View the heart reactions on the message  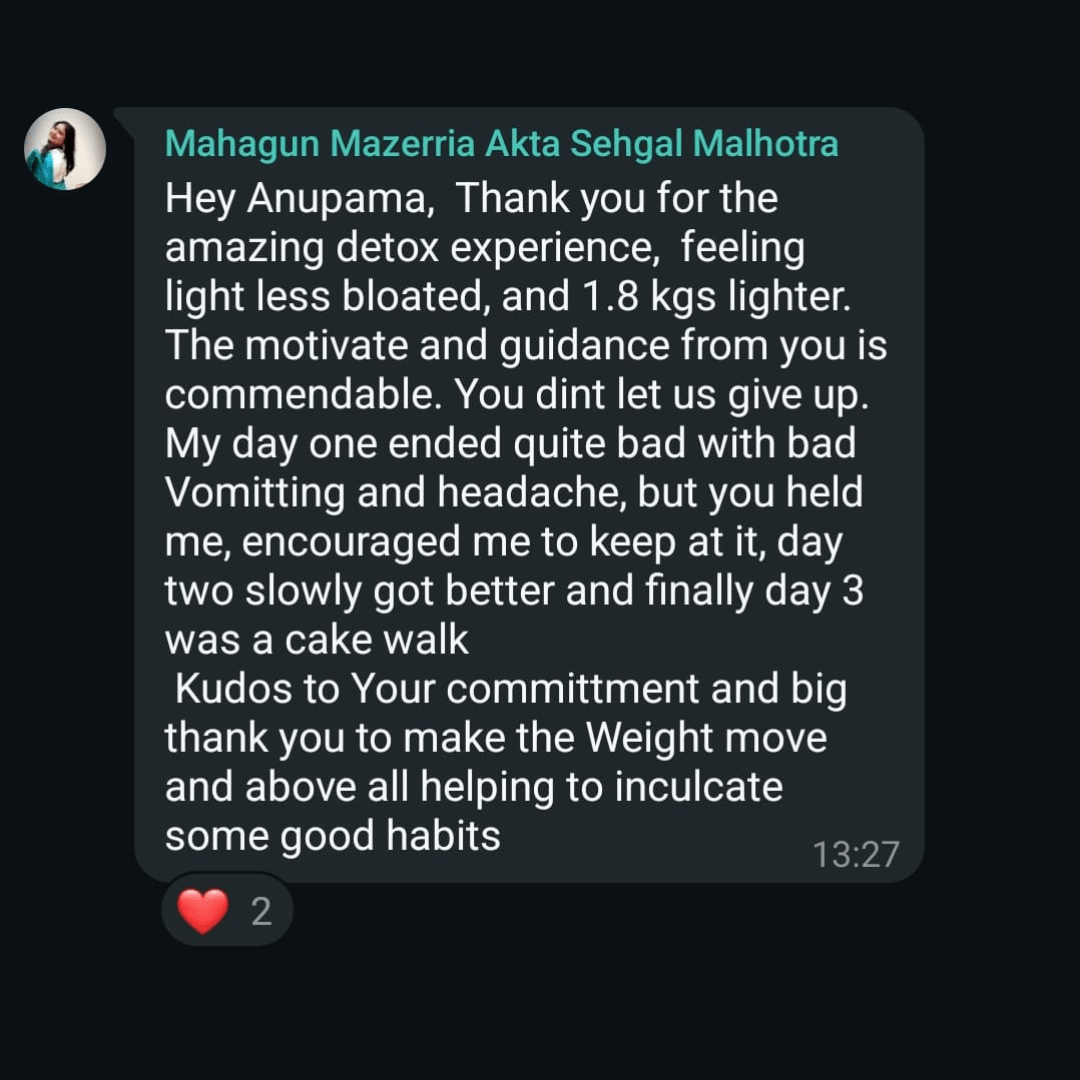click(227, 911)
